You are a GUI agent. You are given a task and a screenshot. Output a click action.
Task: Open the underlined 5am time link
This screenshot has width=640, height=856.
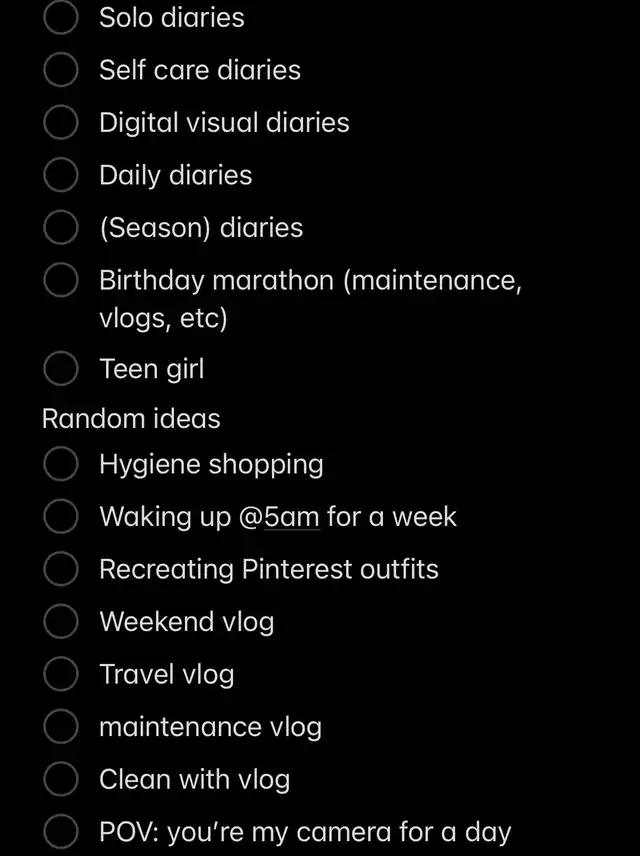coord(292,517)
